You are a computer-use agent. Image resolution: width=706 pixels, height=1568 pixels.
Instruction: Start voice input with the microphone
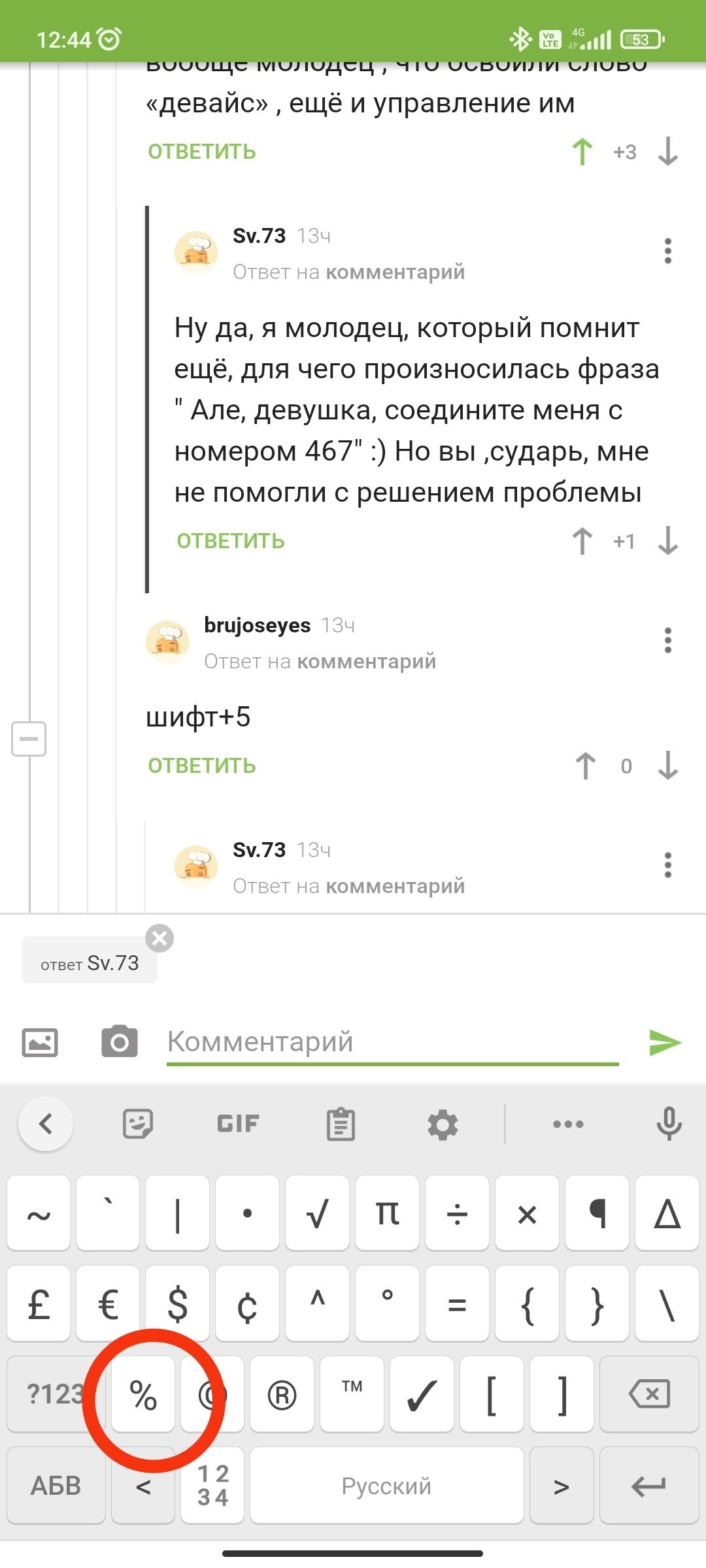click(x=669, y=1124)
